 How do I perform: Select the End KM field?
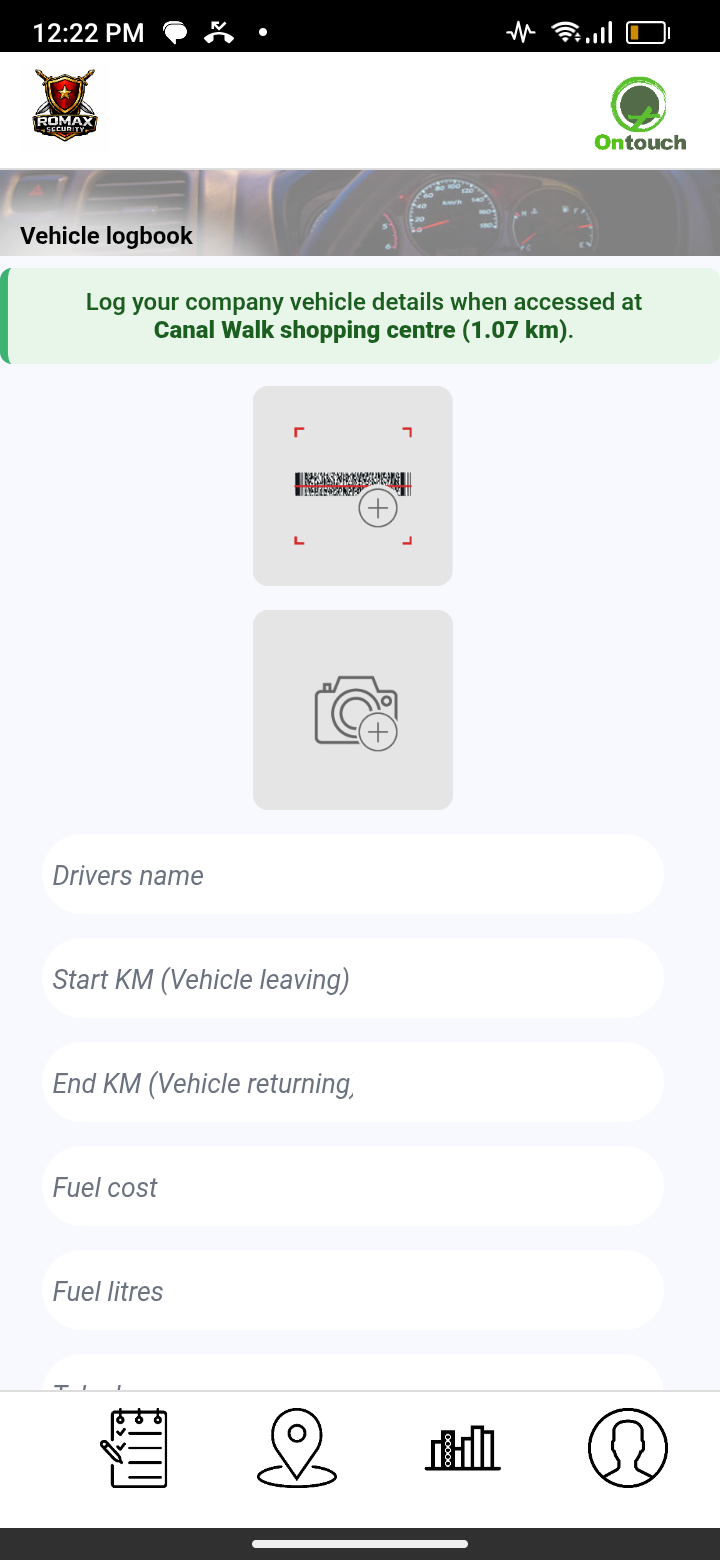352,1083
